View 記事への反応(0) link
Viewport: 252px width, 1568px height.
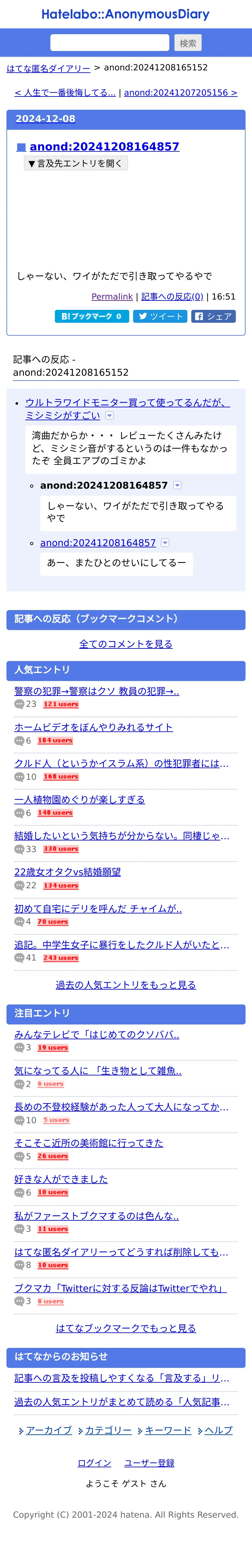172,297
